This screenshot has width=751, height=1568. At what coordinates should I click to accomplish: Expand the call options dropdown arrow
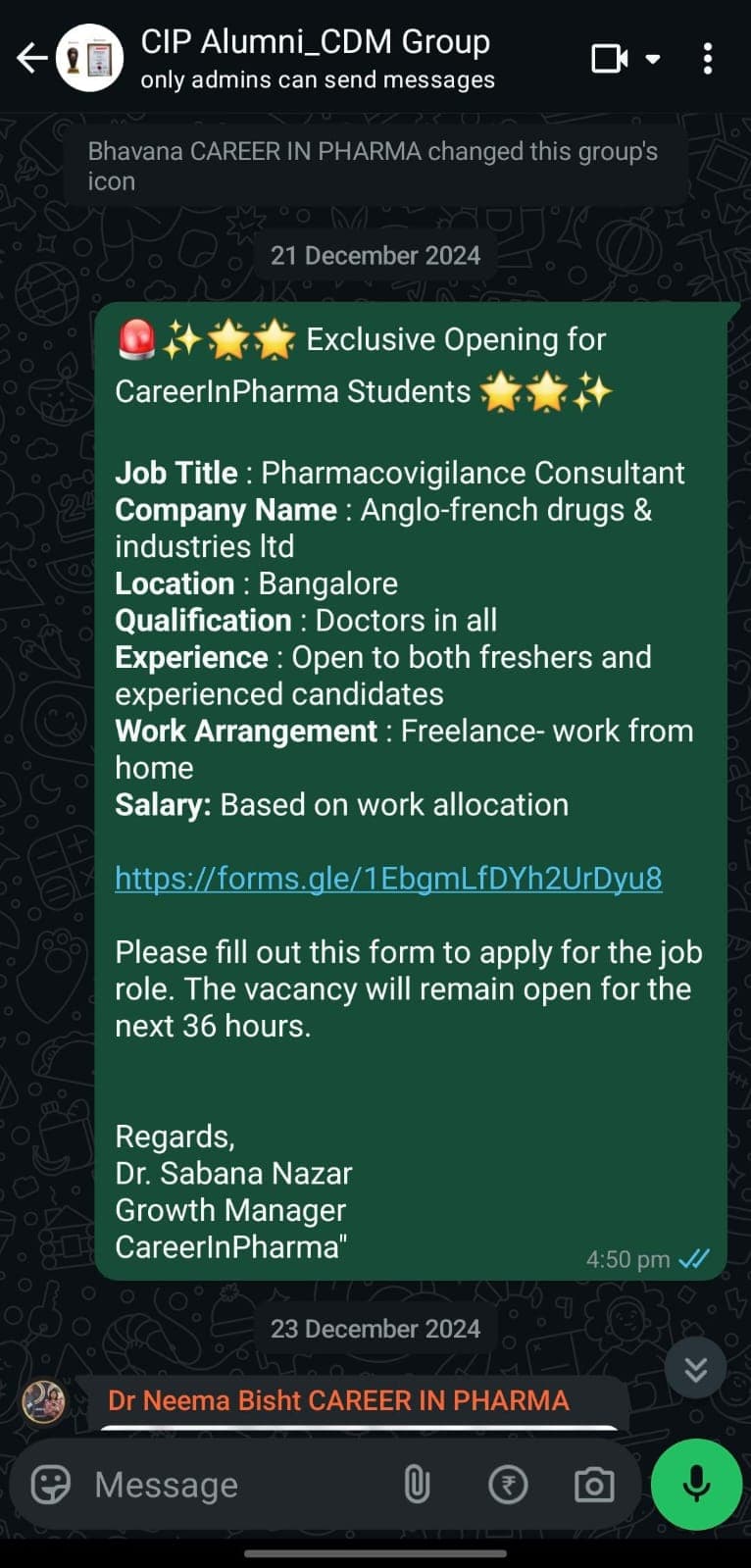click(x=653, y=59)
